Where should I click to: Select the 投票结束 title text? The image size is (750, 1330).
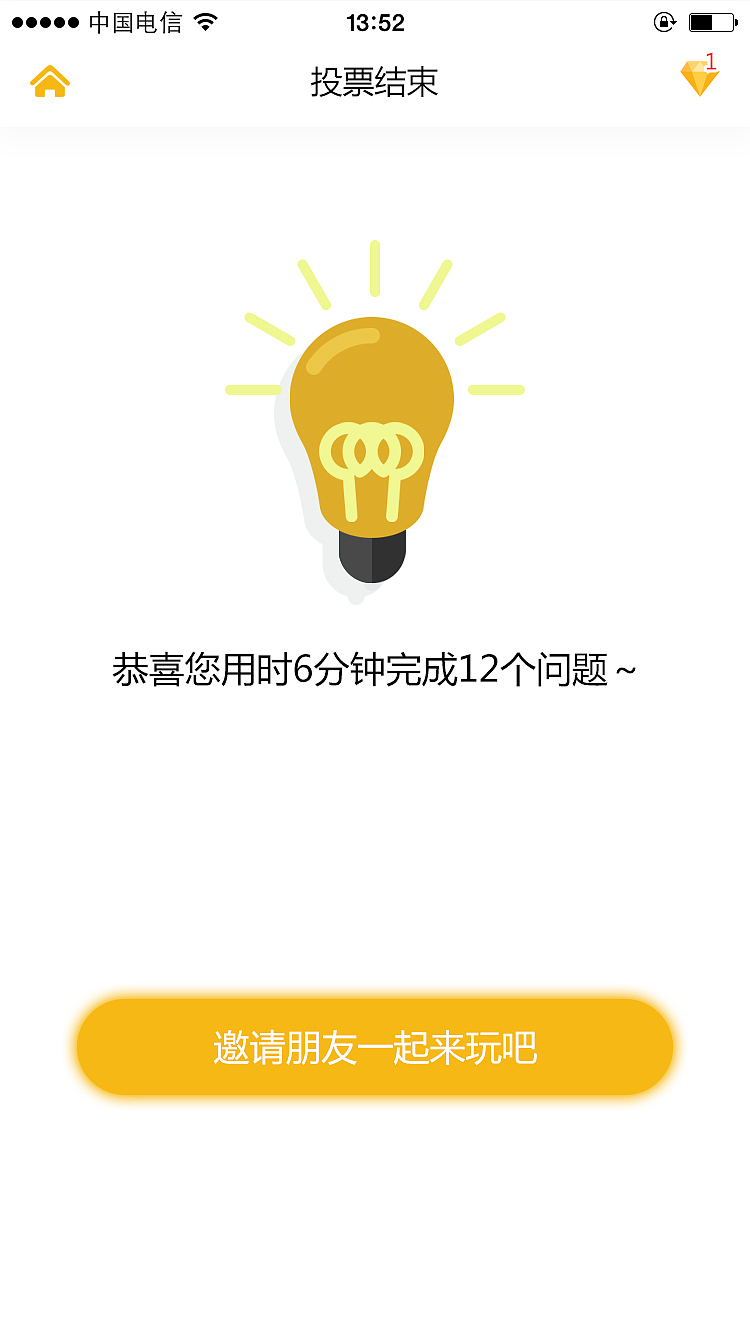pos(374,83)
